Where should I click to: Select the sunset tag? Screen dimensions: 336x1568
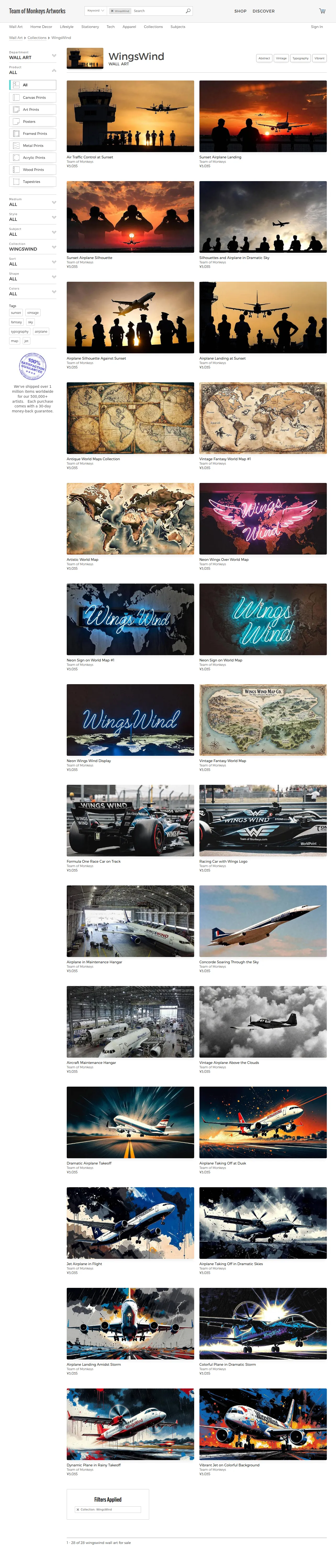[16, 313]
